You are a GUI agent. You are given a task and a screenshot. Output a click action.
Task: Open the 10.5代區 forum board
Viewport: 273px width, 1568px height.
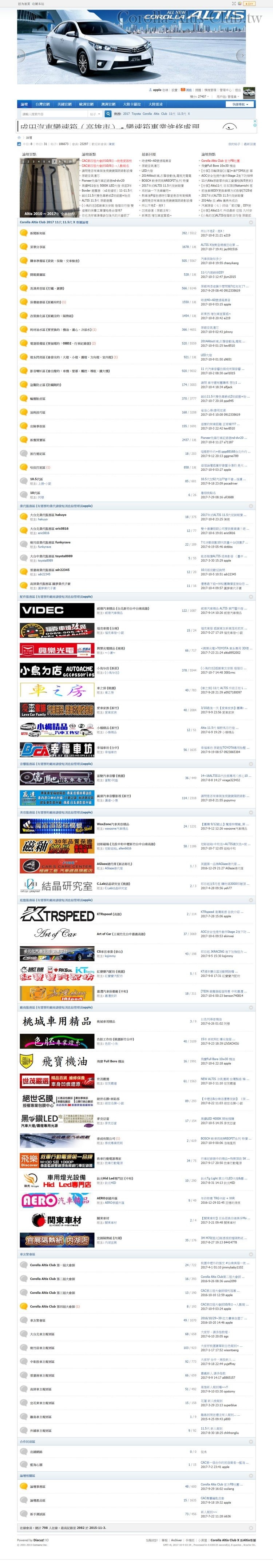(36, 479)
